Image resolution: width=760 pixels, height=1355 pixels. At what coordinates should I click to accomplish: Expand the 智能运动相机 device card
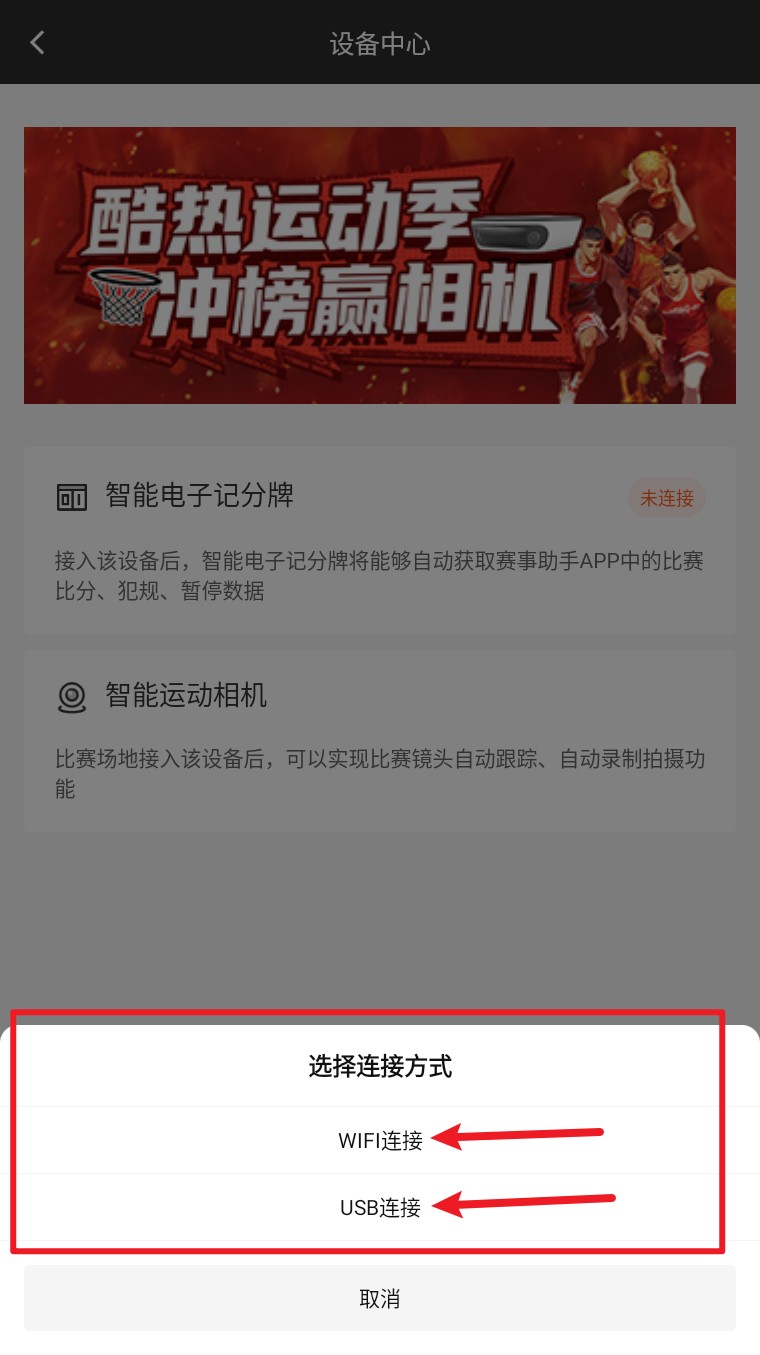pyautogui.click(x=379, y=740)
